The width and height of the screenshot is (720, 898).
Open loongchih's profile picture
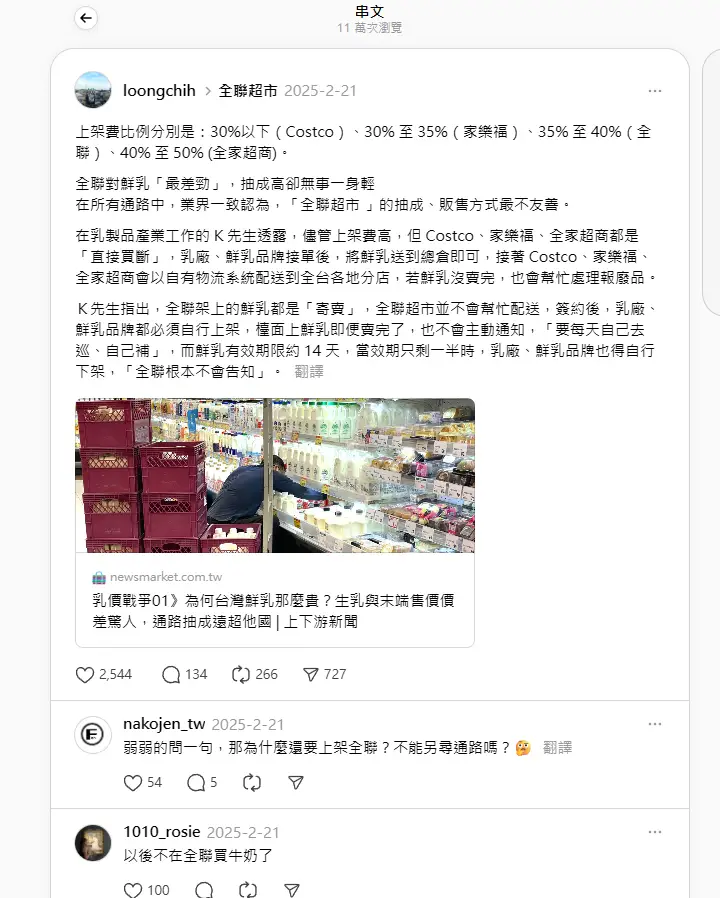(x=93, y=90)
